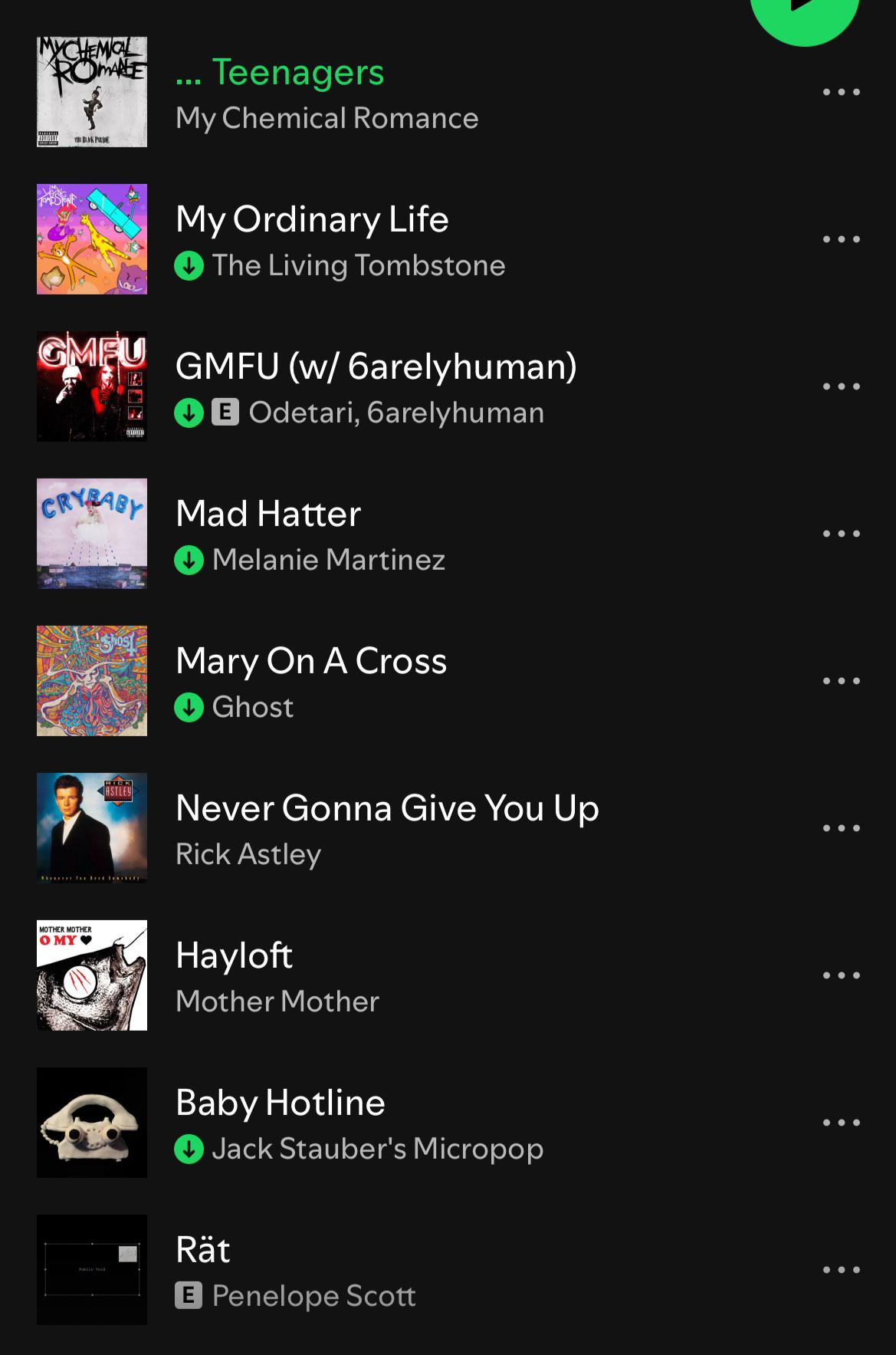The image size is (896, 1355).
Task: Click the downloaded icon on Mary On A Cross
Action: pos(188,707)
